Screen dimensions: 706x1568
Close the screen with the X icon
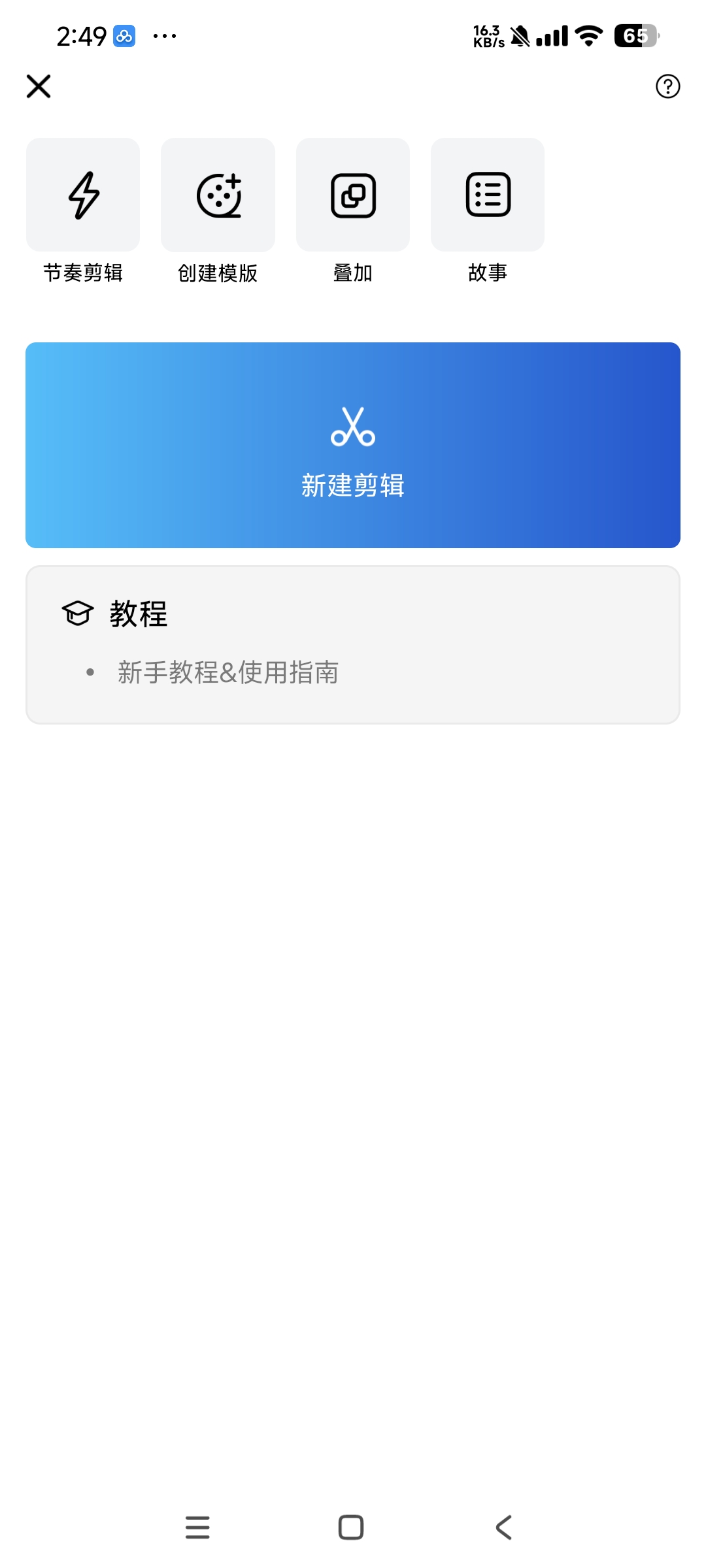[x=39, y=86]
